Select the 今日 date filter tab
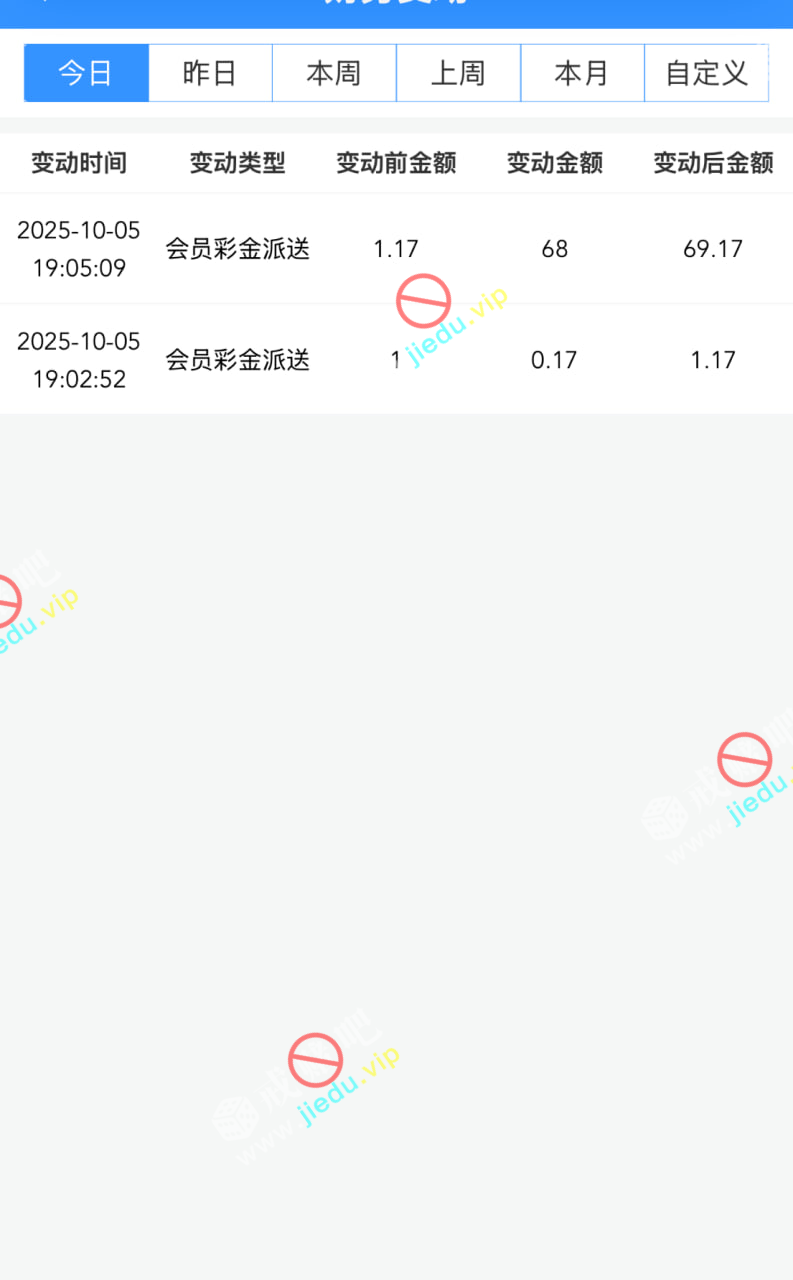 tap(86, 73)
